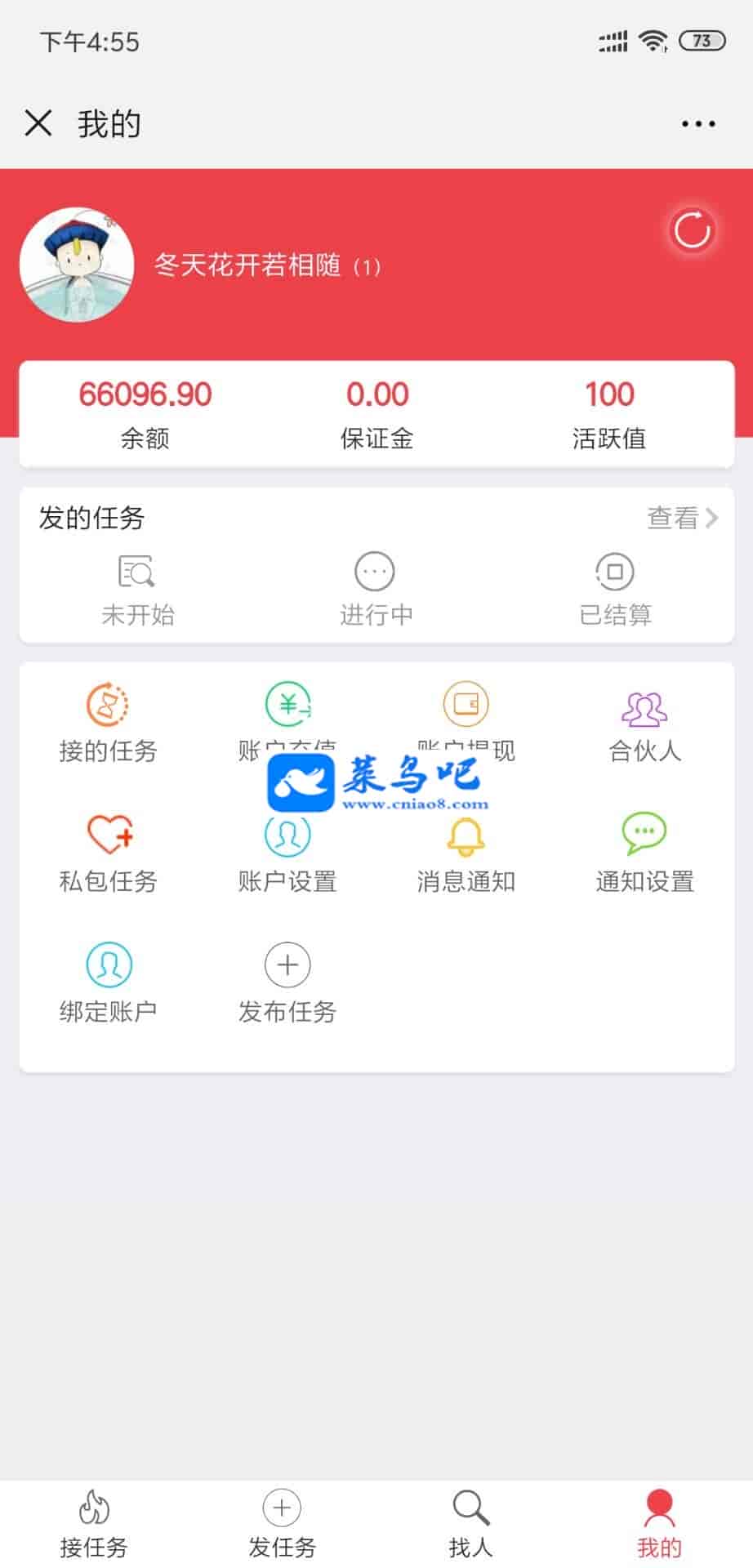Open the profile avatar picture
Viewport: 753px width, 1568px height.
[77, 265]
